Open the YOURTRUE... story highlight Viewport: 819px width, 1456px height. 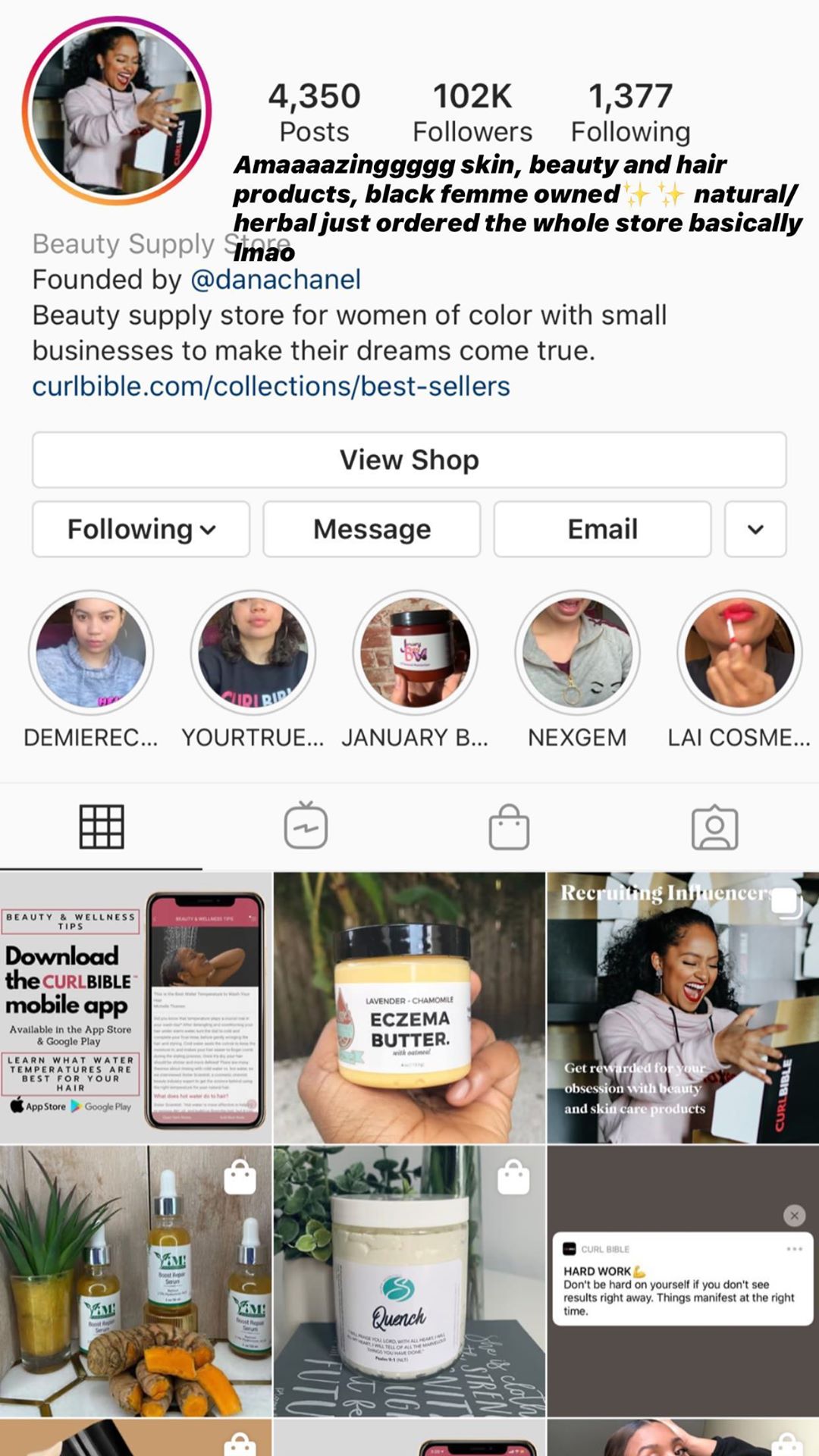pos(253,653)
